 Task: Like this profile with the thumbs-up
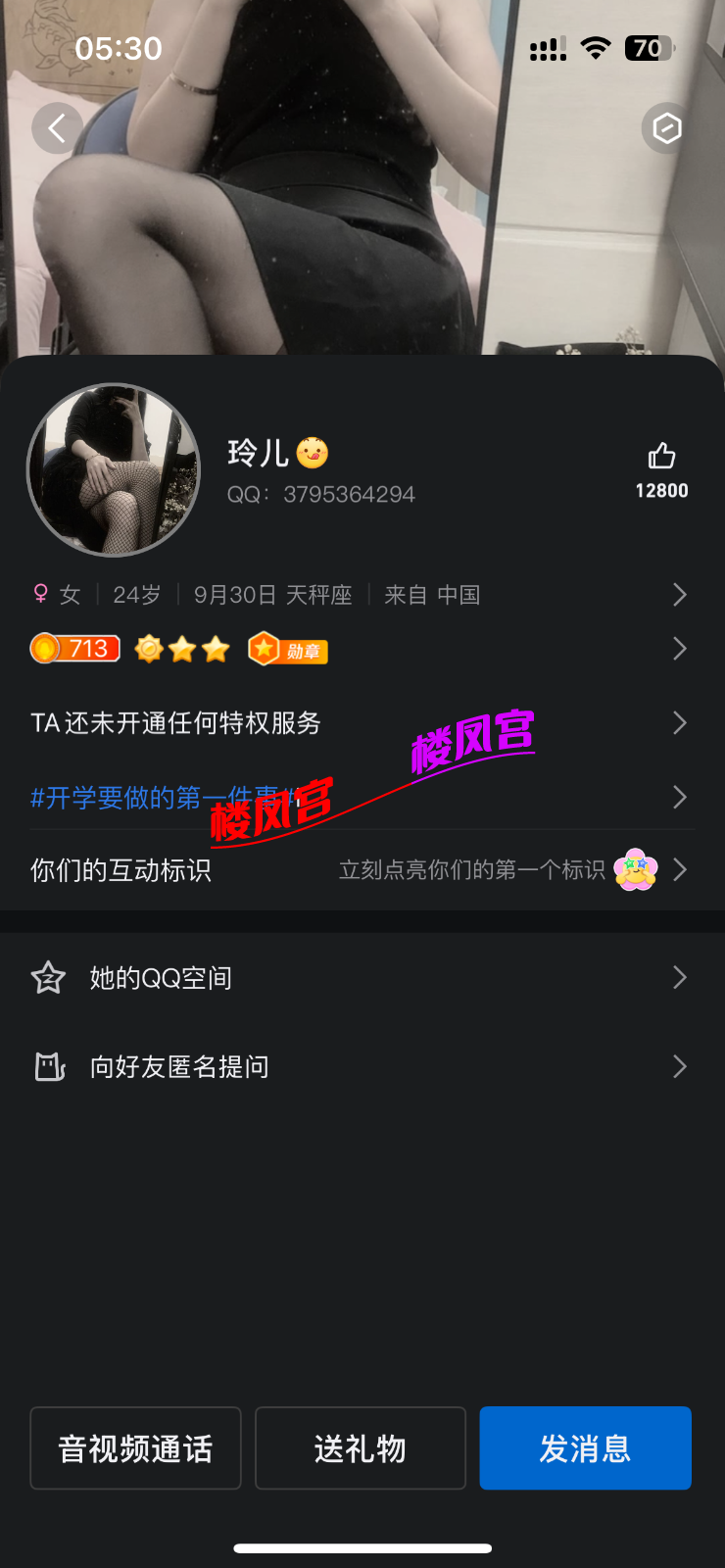[661, 457]
